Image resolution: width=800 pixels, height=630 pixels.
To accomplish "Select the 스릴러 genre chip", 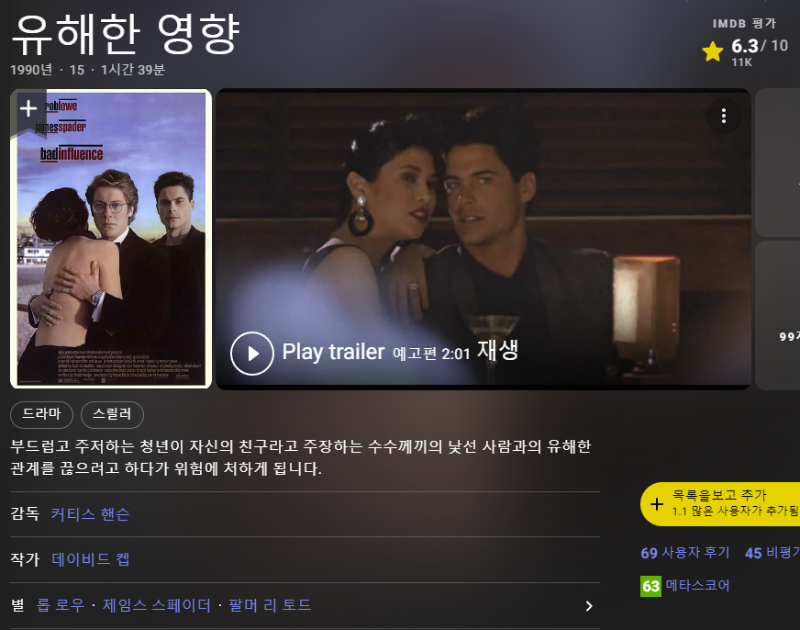I will pyautogui.click(x=112, y=414).
